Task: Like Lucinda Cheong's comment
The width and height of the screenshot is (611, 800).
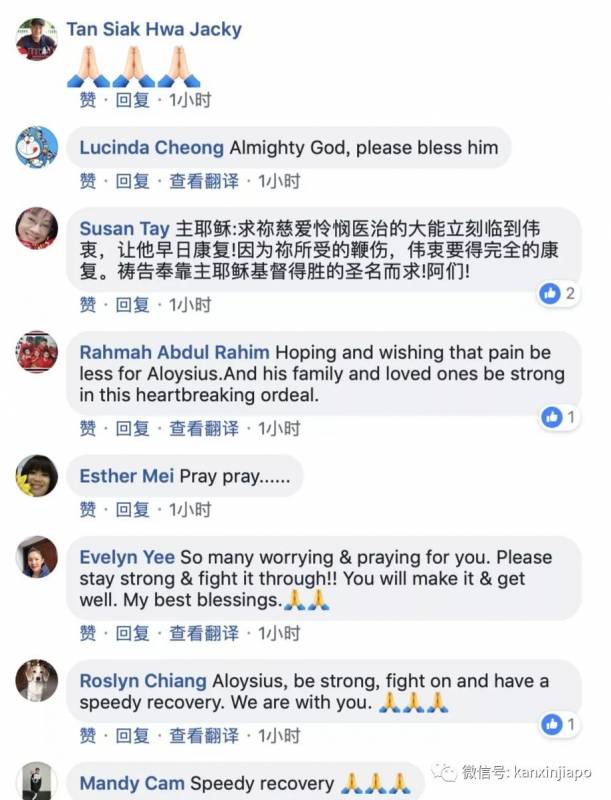Action: [x=88, y=181]
